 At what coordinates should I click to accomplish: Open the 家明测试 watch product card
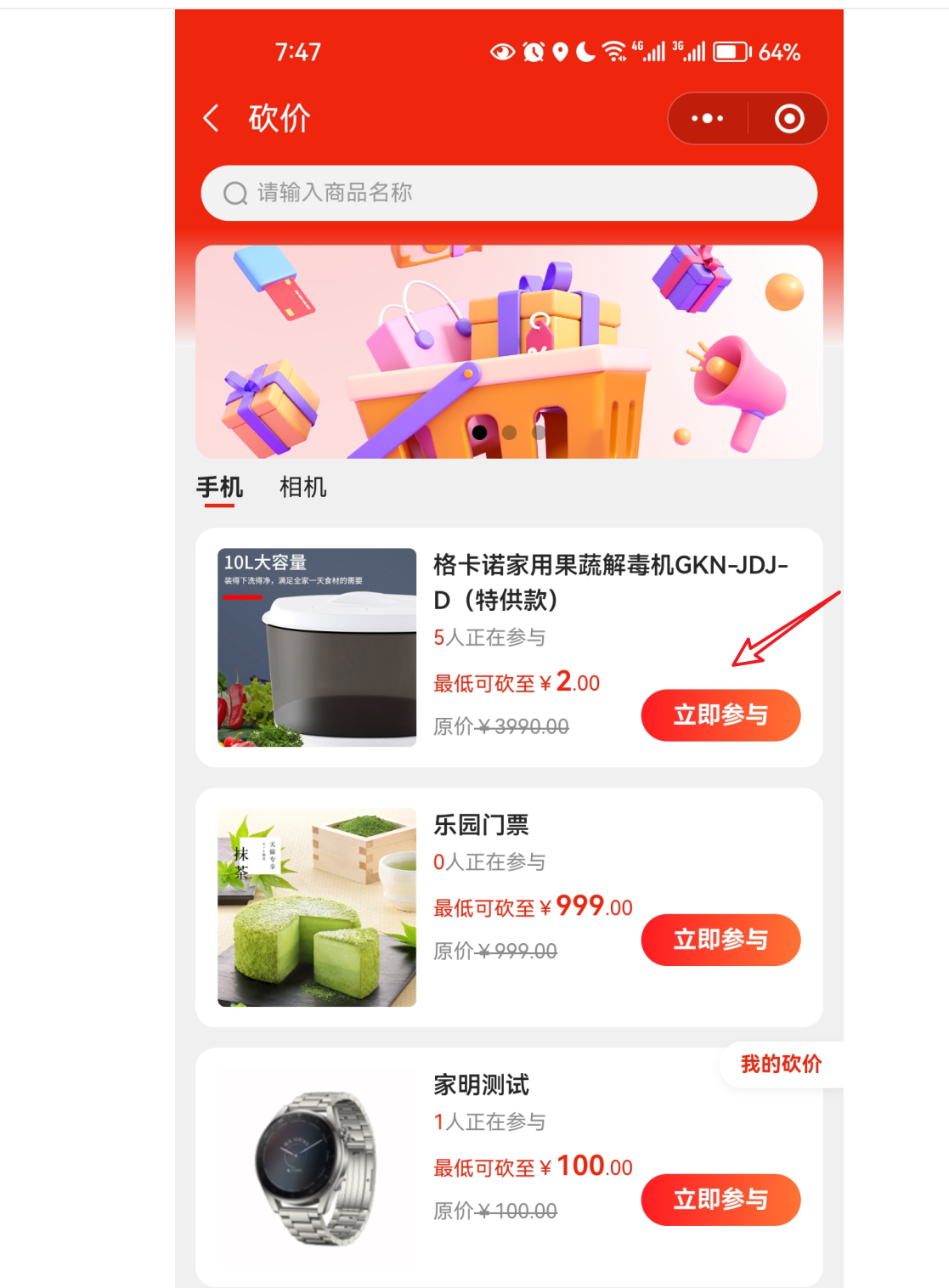point(317,1167)
